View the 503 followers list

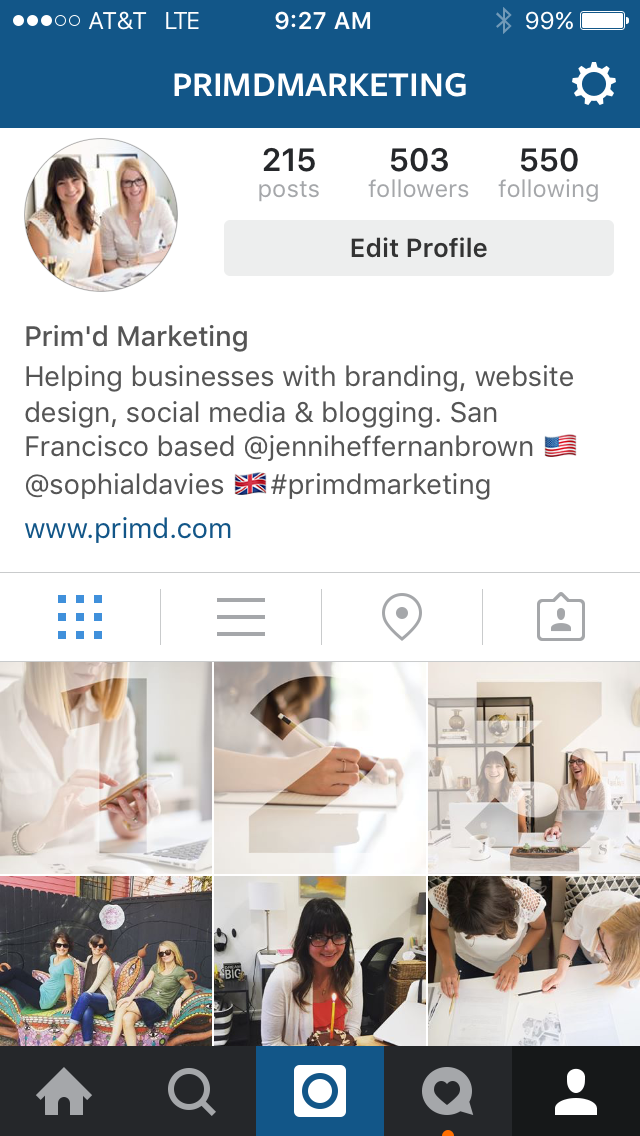(418, 172)
